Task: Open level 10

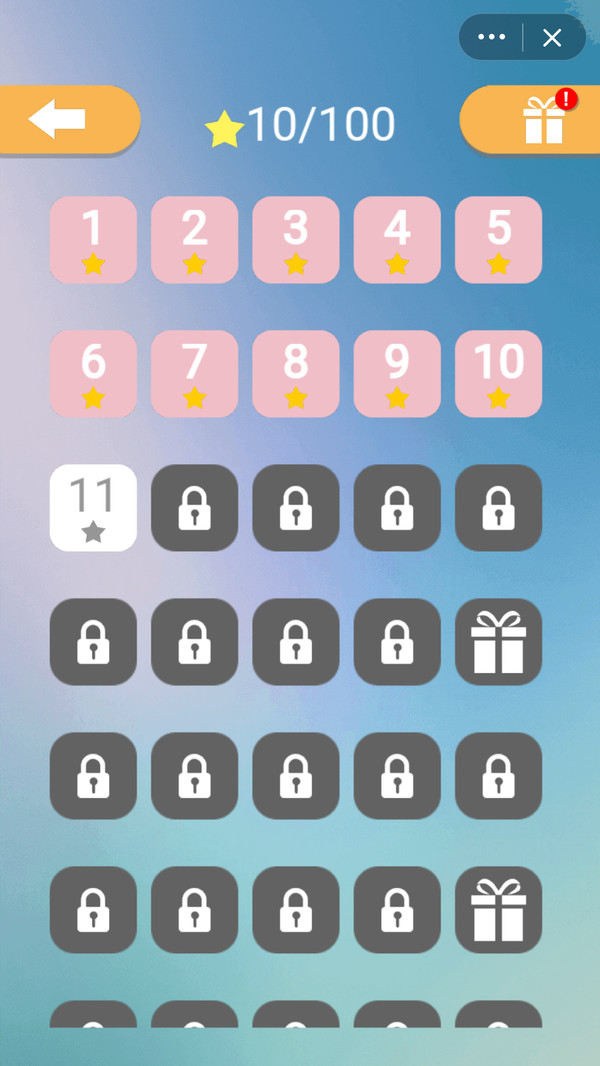Action: point(498,373)
